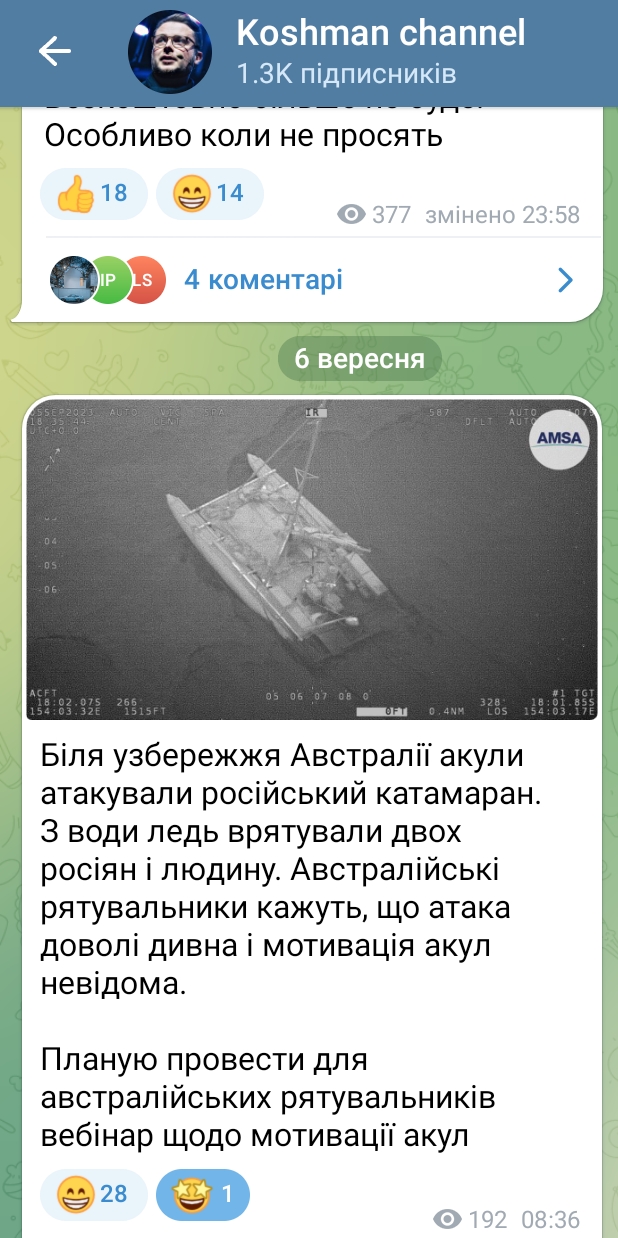The width and height of the screenshot is (618, 1238).
Task: Tap the thumbs-up reaction with 18
Action: (93, 193)
